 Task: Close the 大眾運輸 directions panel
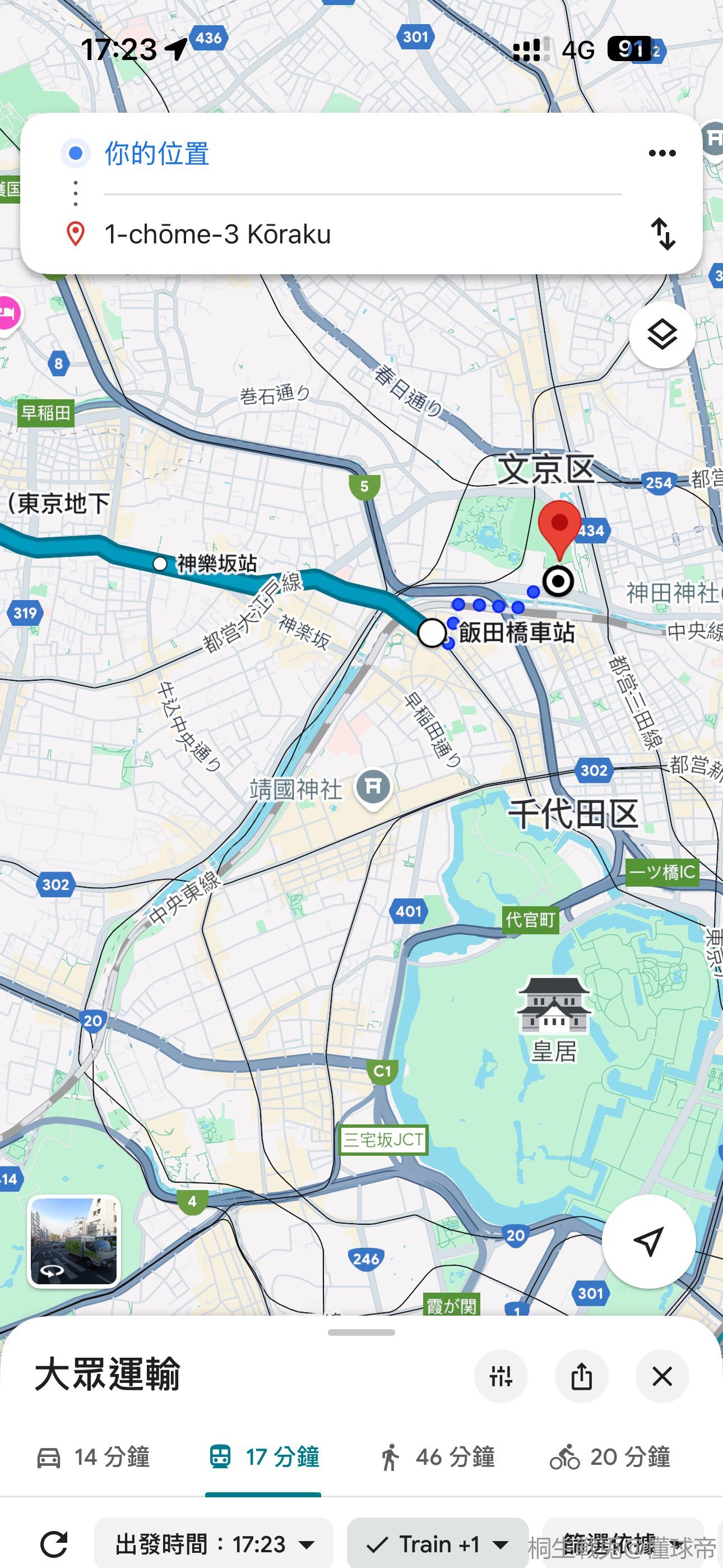pyautogui.click(x=662, y=1376)
